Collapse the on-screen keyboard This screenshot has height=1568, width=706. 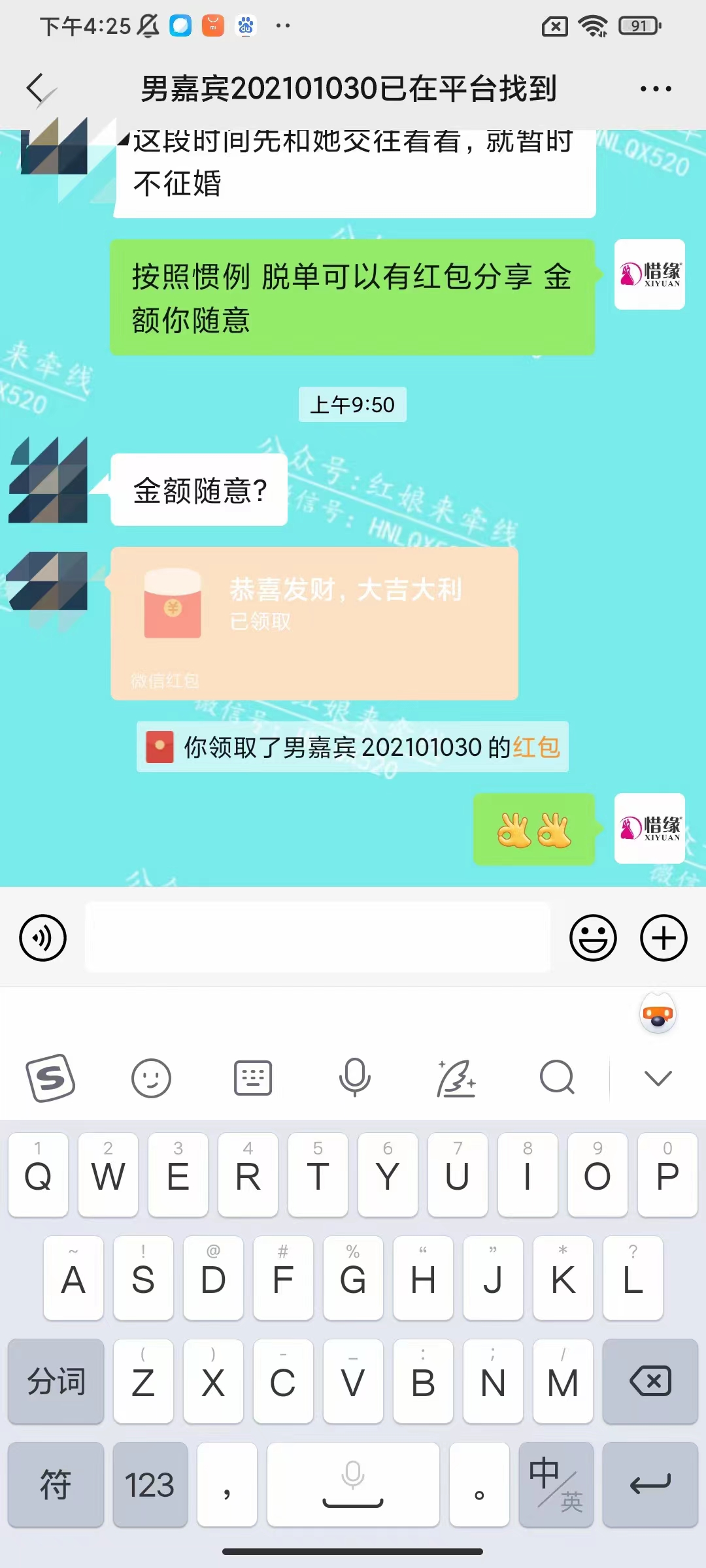[x=658, y=1078]
